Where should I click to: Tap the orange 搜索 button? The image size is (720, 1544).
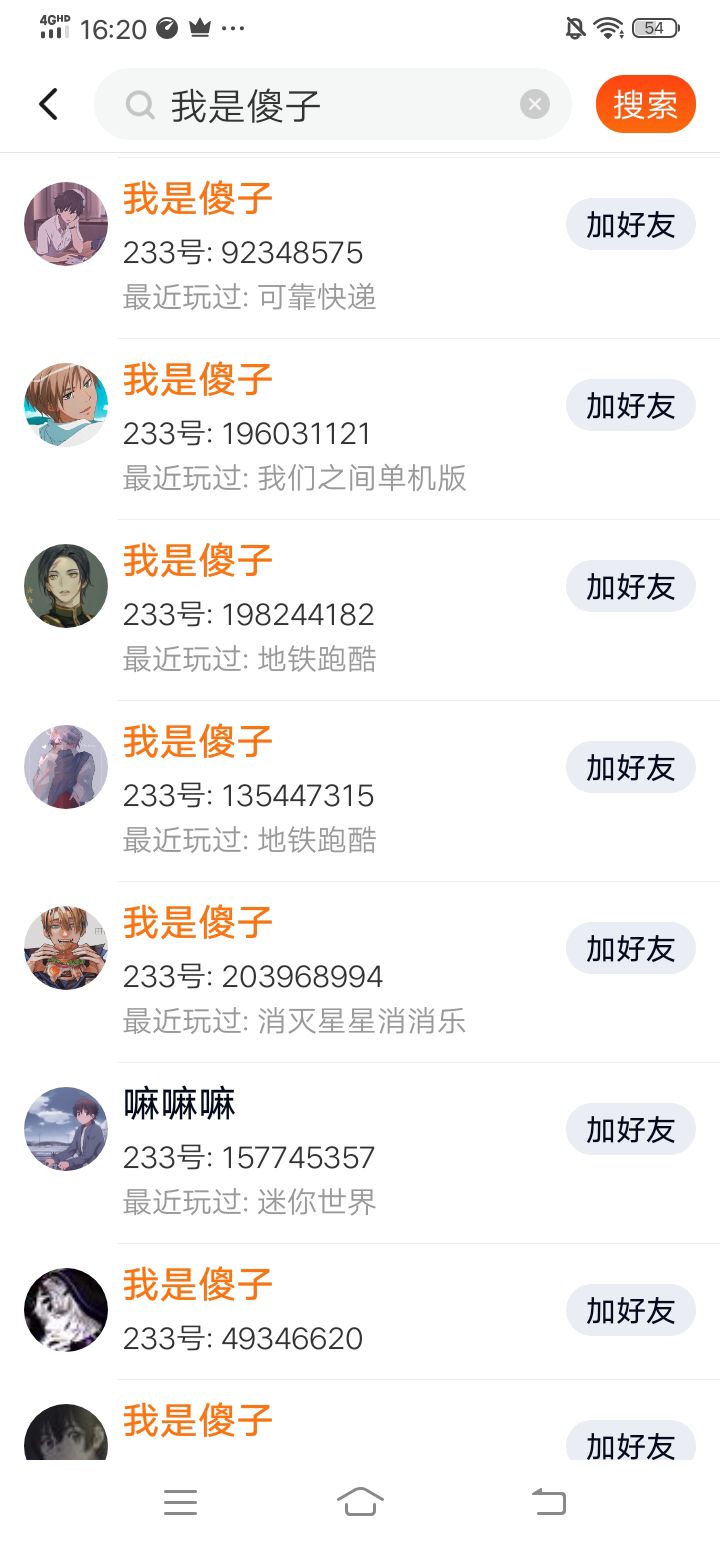coord(645,104)
